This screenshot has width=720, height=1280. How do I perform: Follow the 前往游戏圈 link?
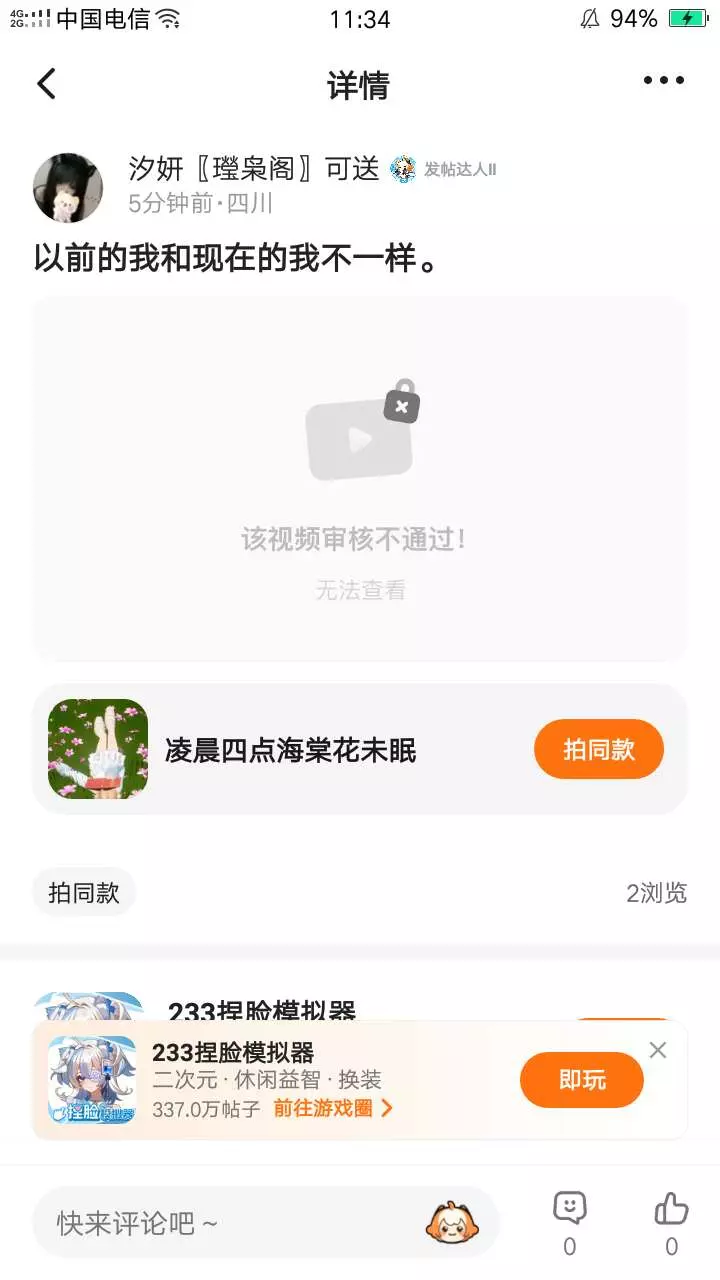point(332,1108)
